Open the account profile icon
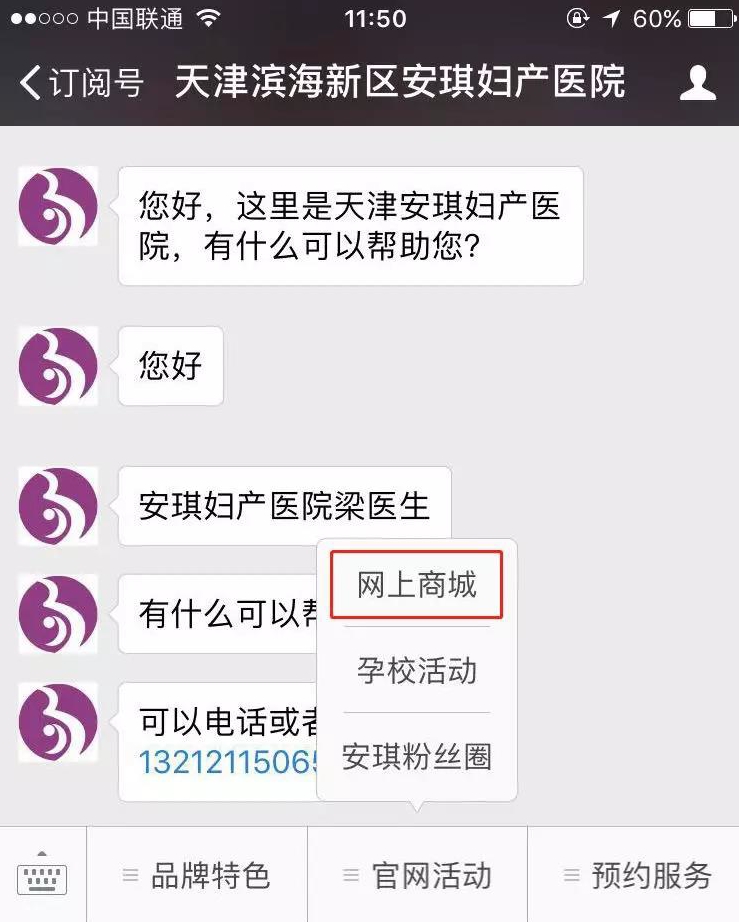The height and width of the screenshot is (922, 739). coord(698,83)
